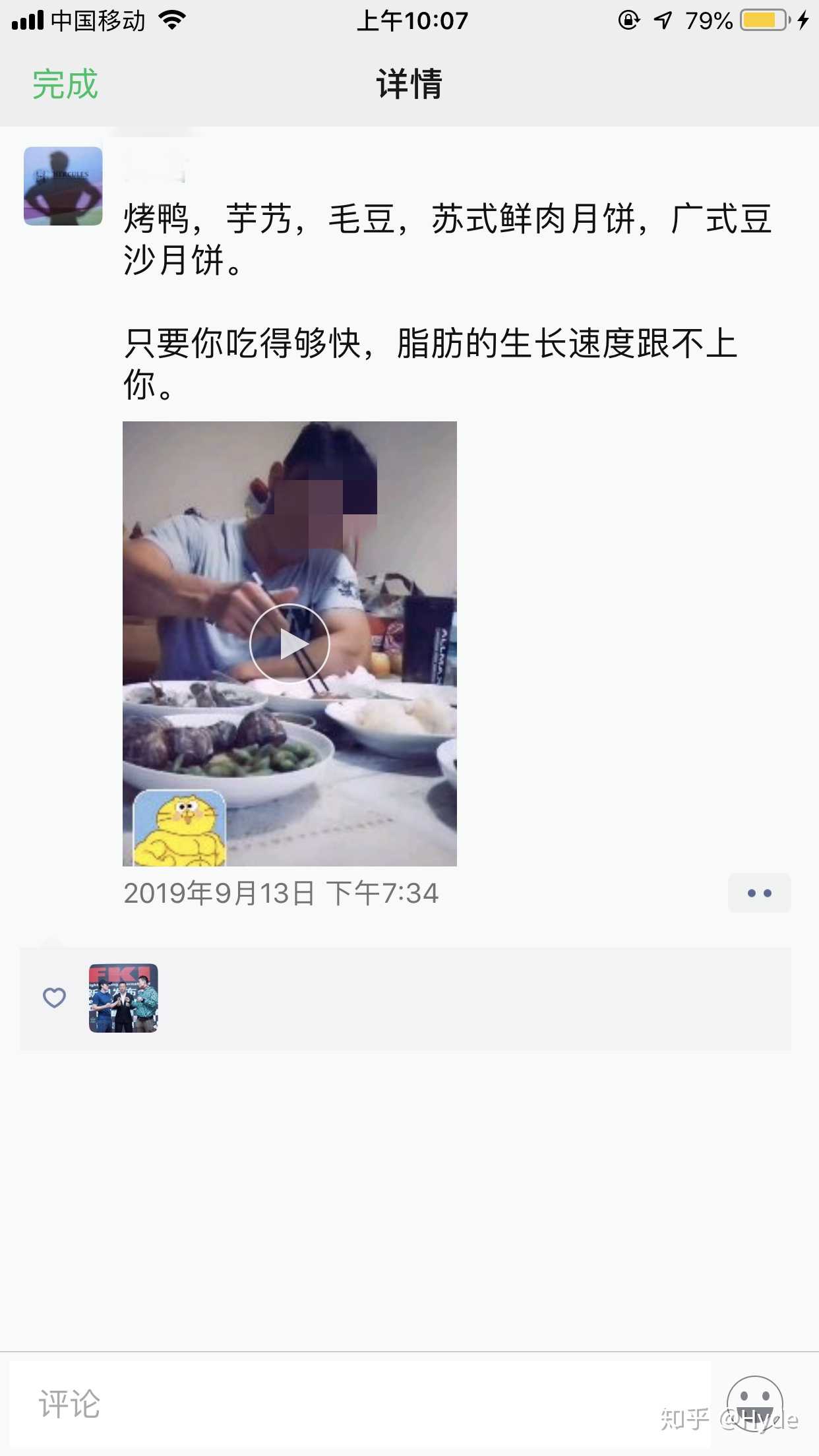Play the video in the post
The image size is (819, 1456).
289,644
